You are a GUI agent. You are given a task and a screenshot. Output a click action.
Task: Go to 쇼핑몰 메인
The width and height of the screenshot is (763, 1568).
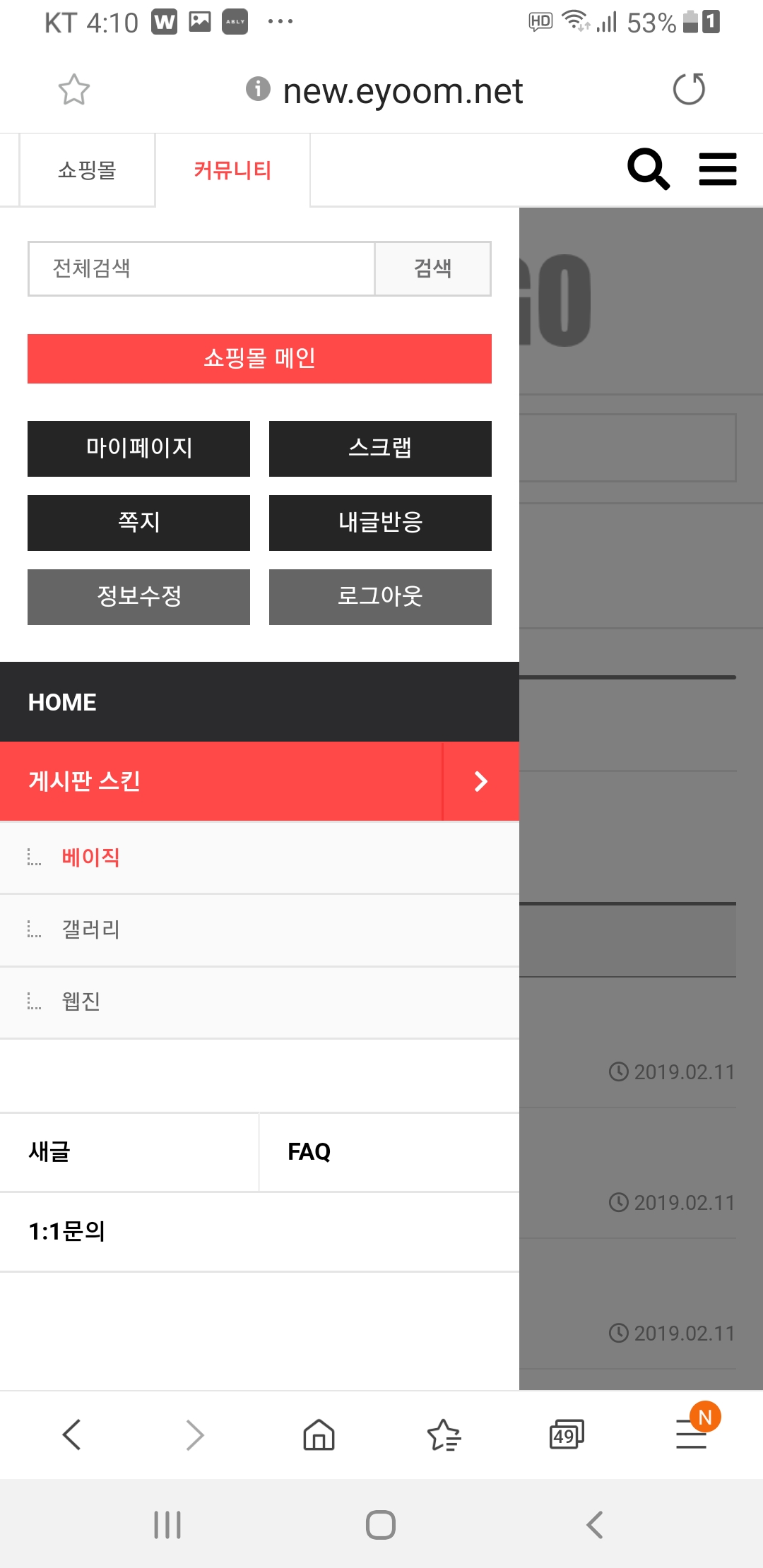point(259,359)
